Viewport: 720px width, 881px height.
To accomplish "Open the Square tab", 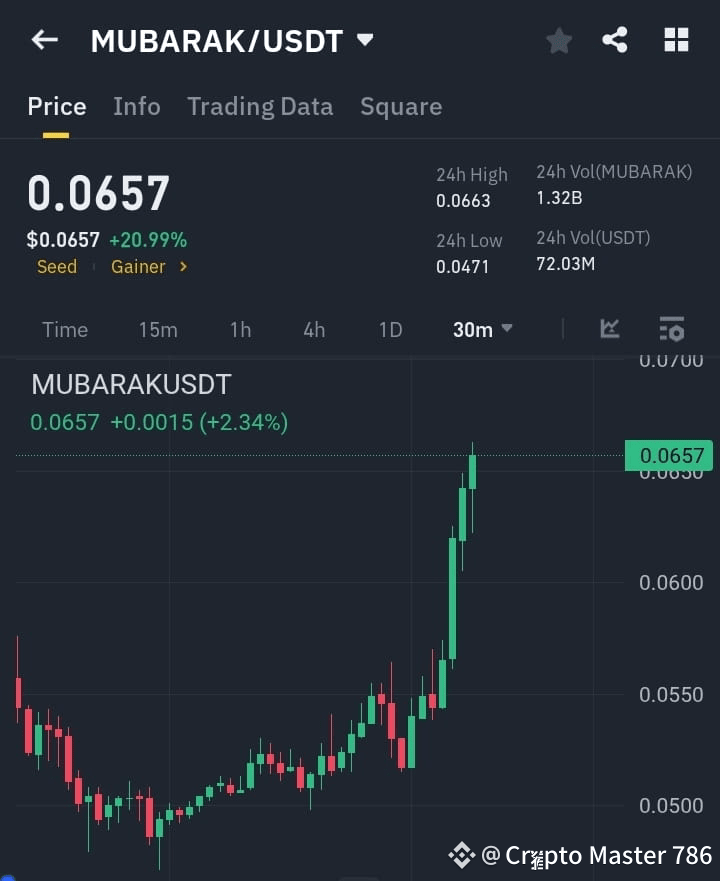I will 401,107.
